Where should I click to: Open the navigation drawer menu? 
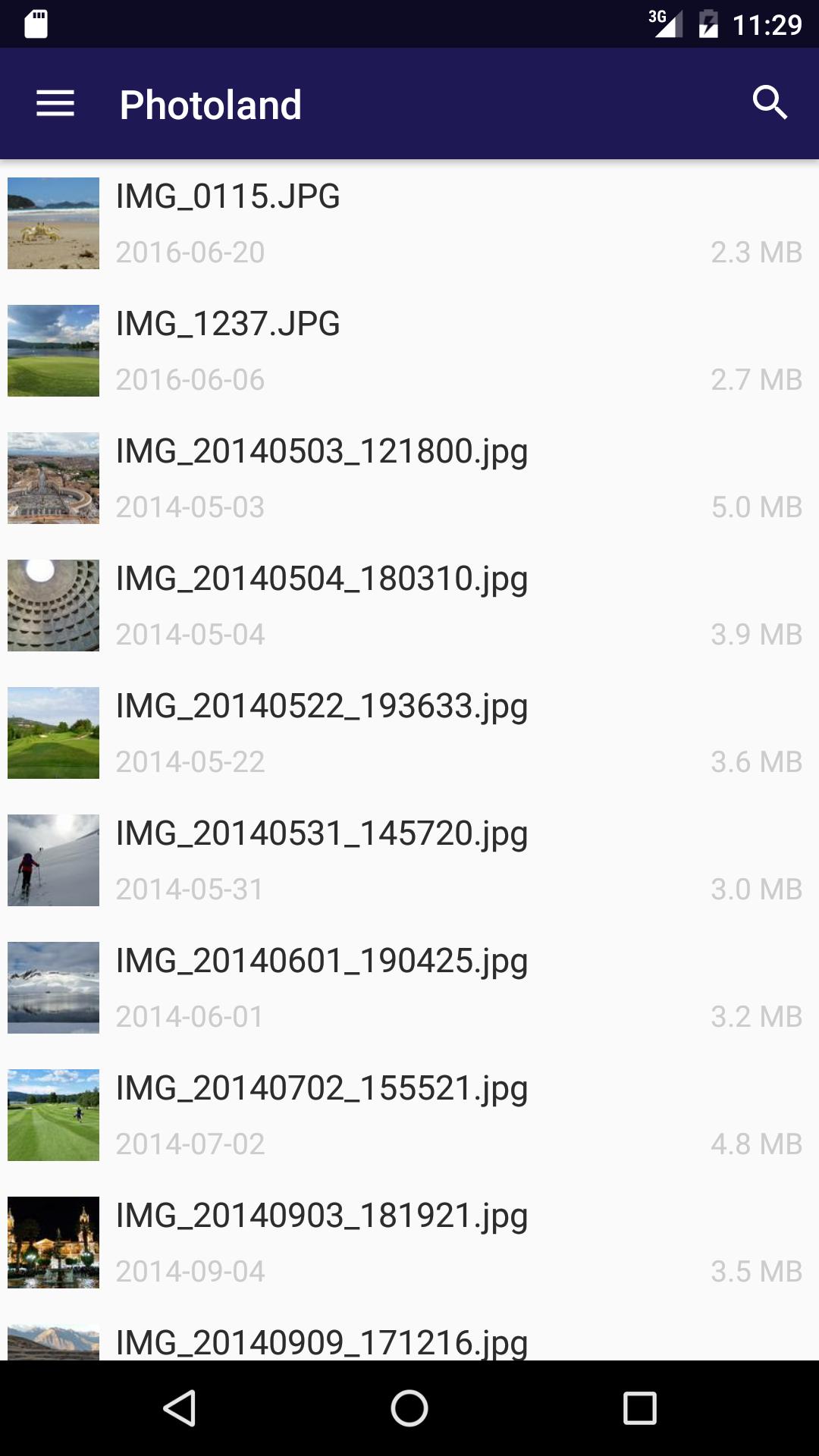[55, 104]
